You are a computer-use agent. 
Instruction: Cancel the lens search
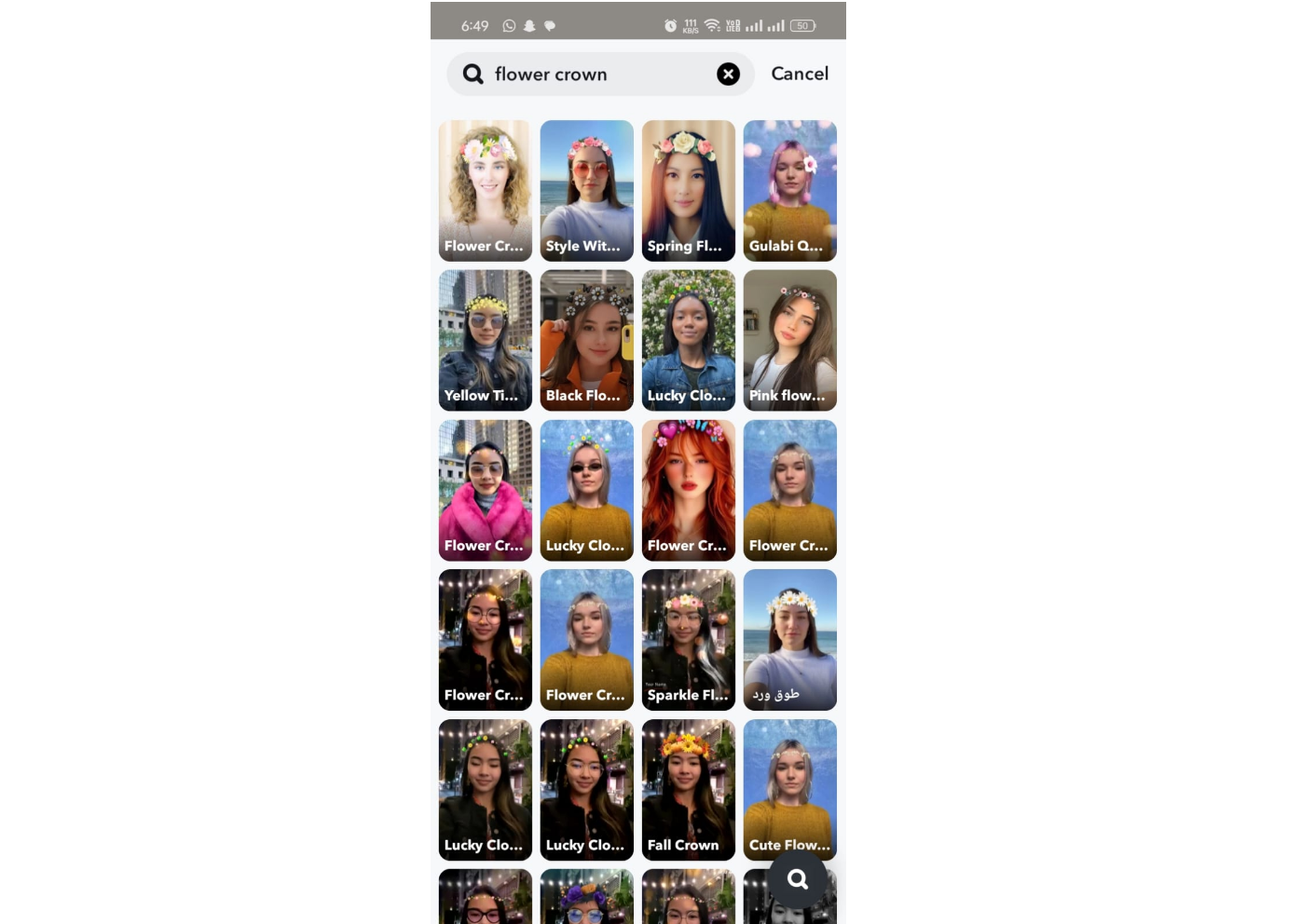(799, 74)
